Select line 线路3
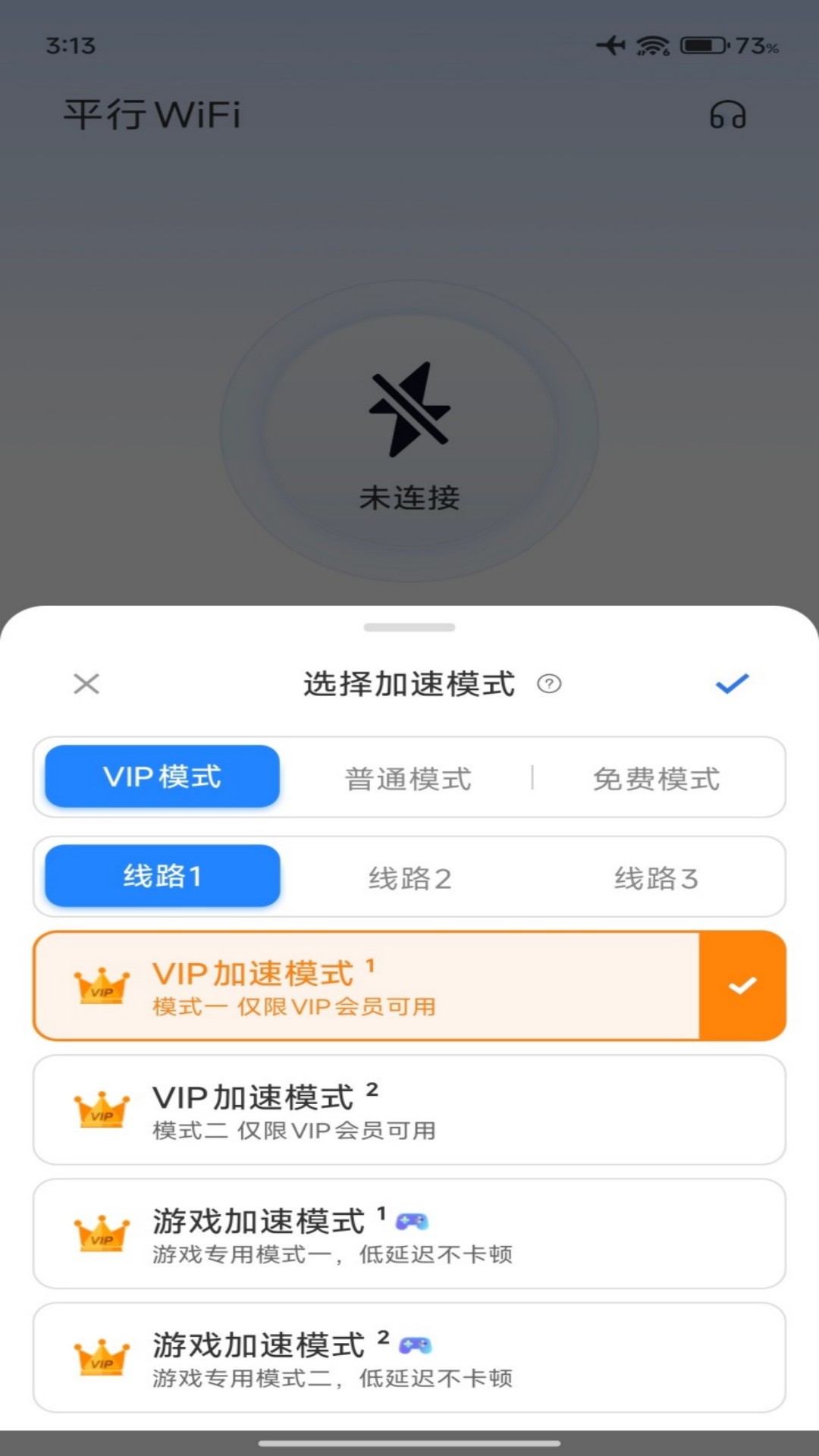Screen dimensions: 819x1456 click(x=657, y=877)
